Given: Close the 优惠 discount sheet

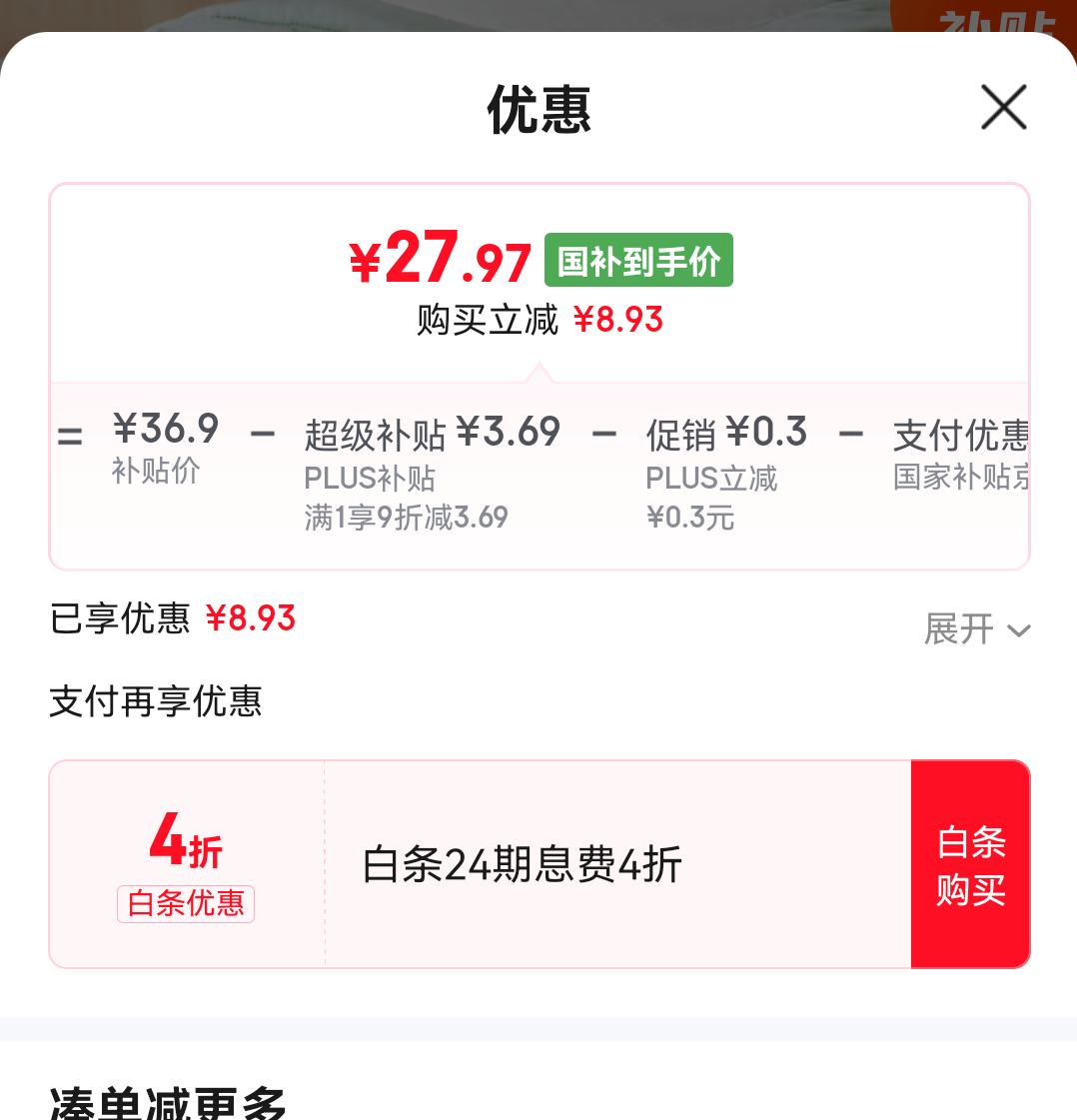Looking at the screenshot, I should pyautogui.click(x=1003, y=107).
